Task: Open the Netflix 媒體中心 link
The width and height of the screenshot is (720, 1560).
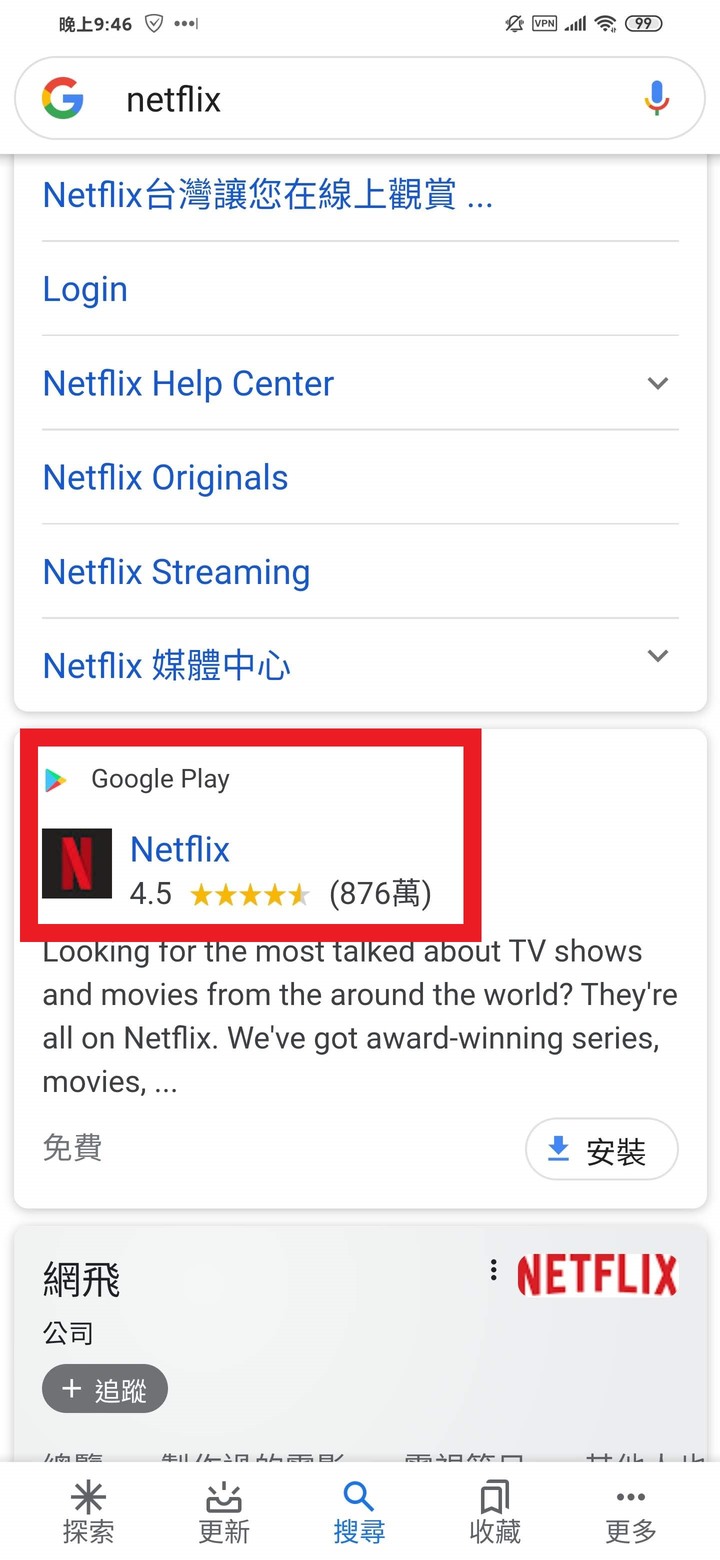Action: (x=166, y=666)
